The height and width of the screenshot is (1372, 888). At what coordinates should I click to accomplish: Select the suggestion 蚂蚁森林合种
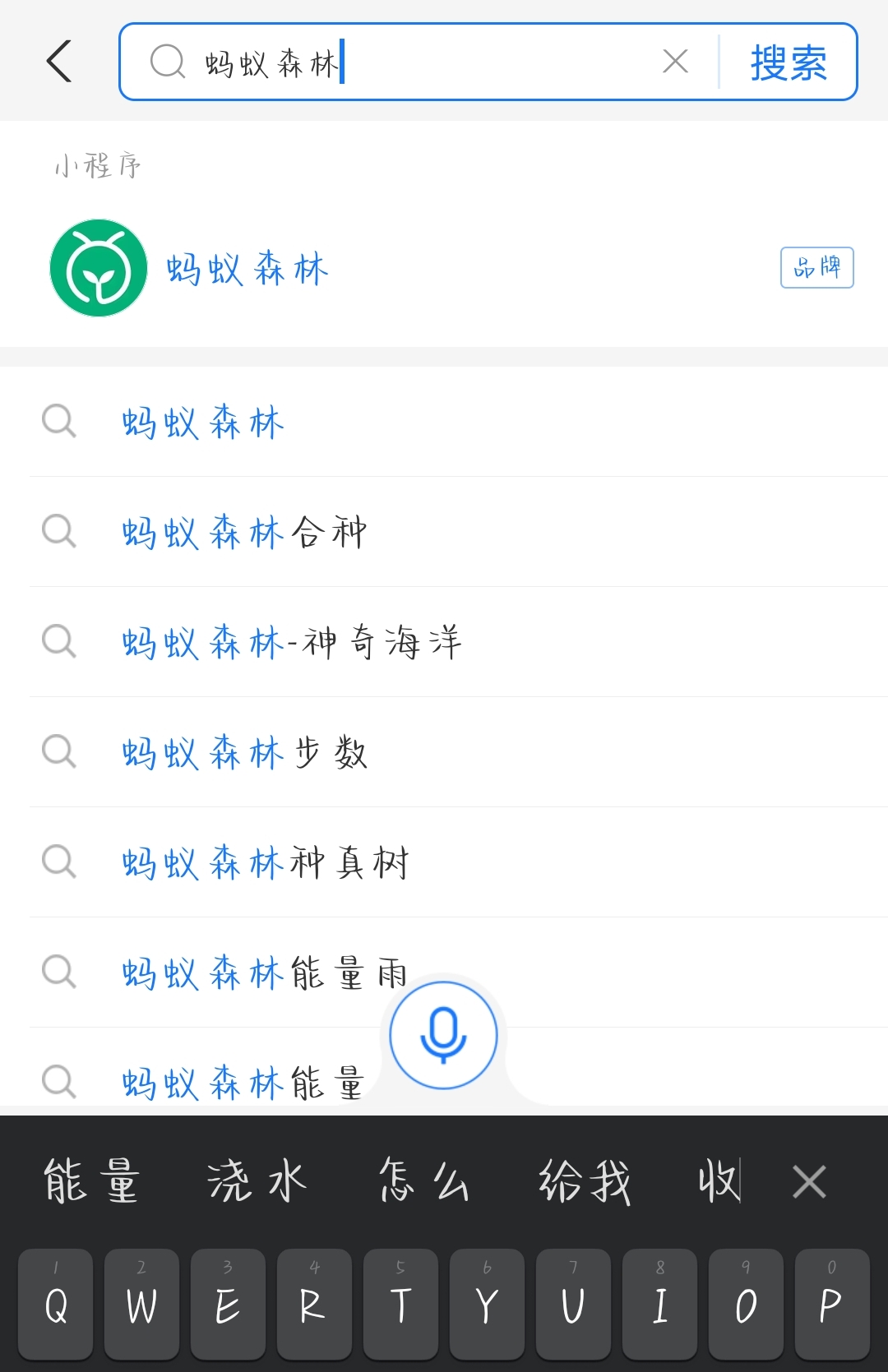(x=244, y=533)
